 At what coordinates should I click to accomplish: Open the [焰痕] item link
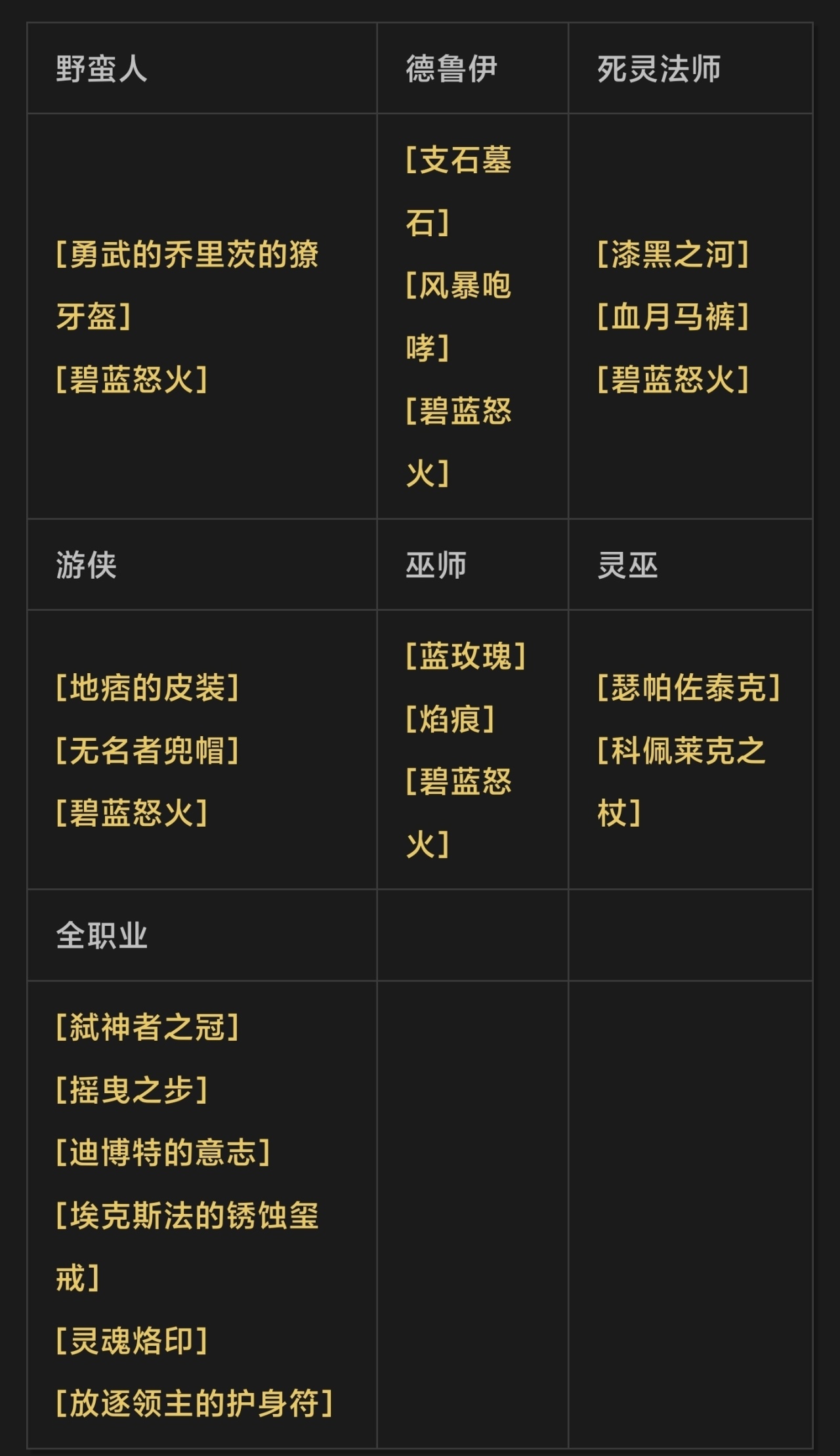tap(450, 719)
